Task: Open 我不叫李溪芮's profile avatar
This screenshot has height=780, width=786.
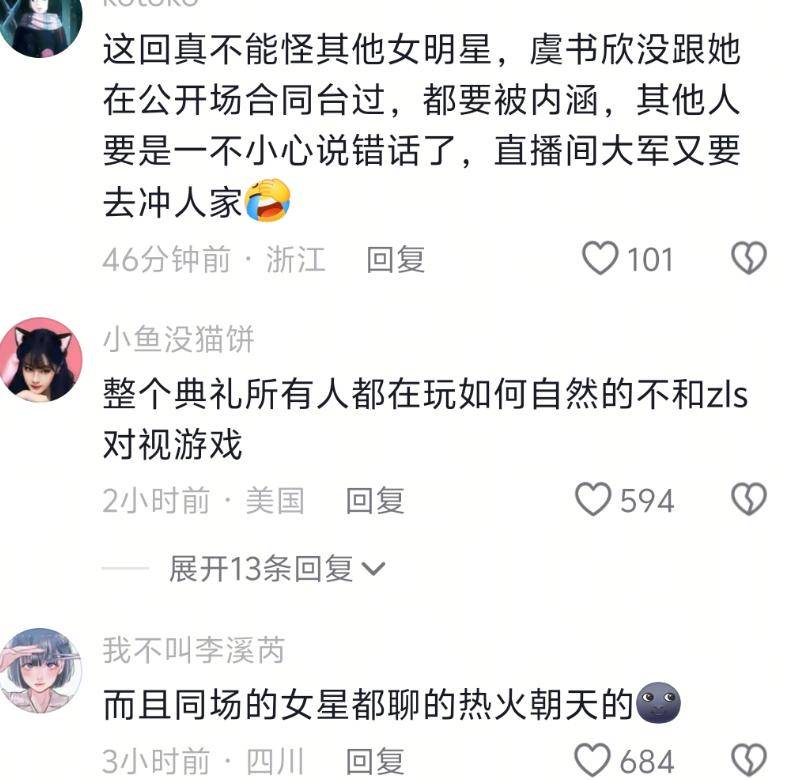Action: (x=41, y=669)
